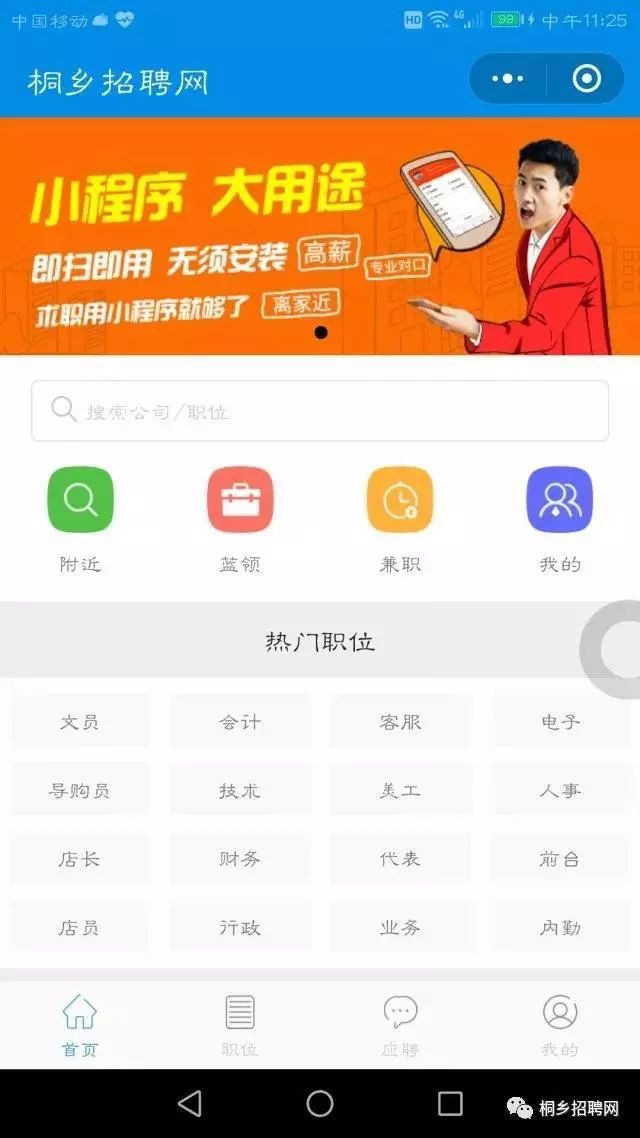640x1138 pixels.
Task: Tap the 行政 position chip
Action: 240,927
